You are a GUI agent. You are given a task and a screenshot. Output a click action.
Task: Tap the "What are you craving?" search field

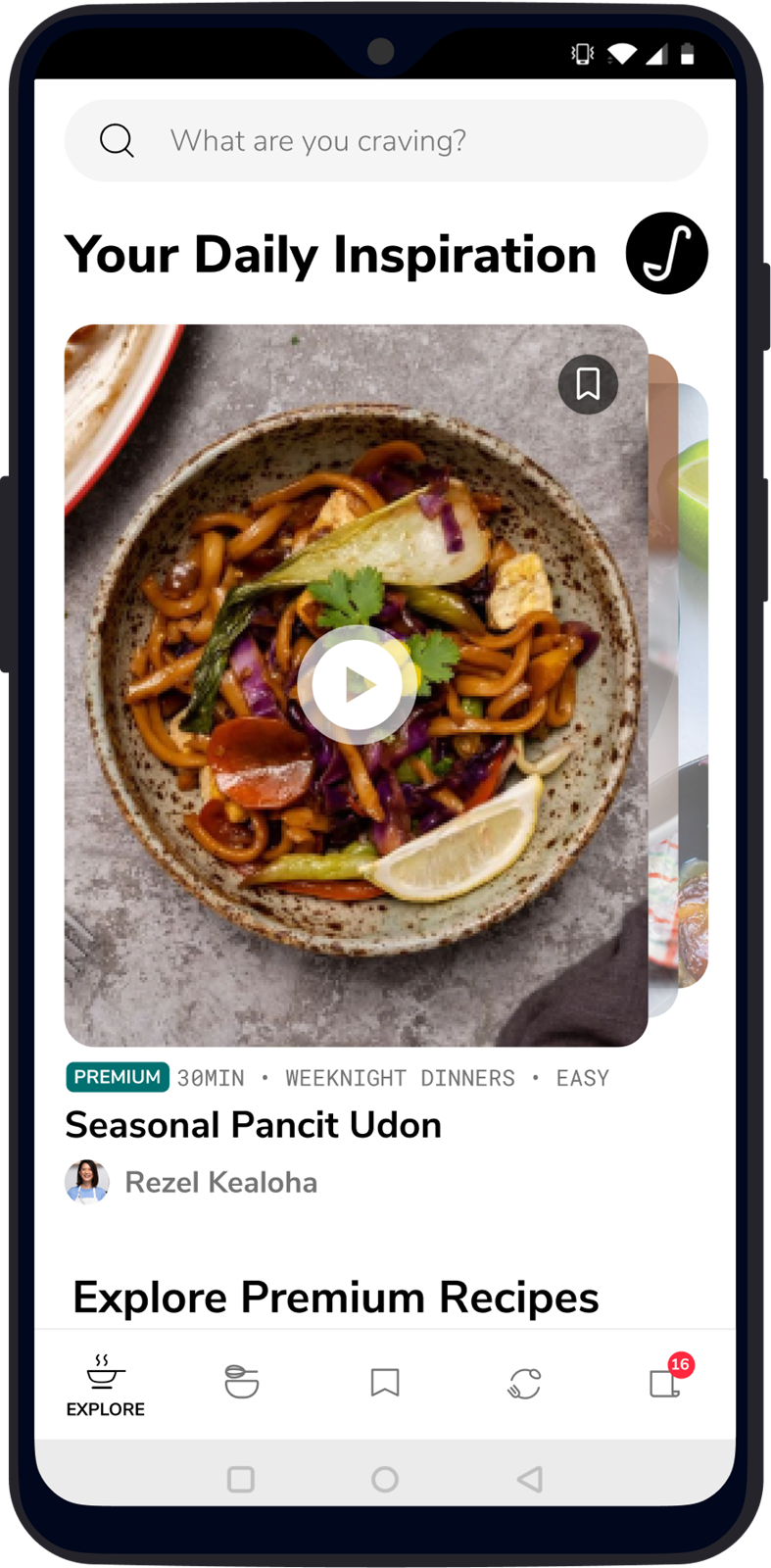click(x=386, y=140)
